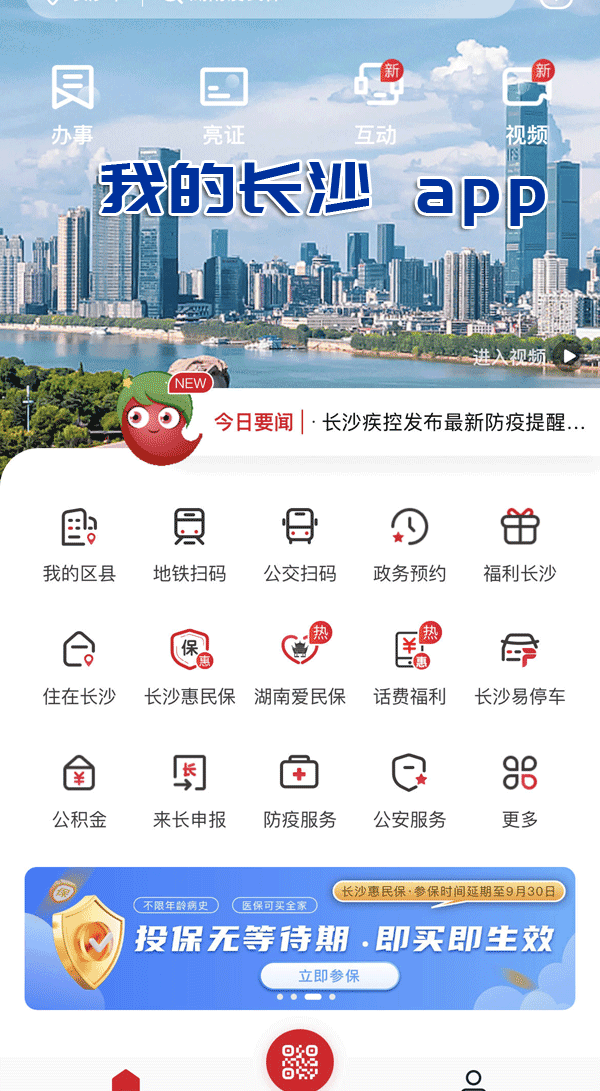Tap 立即参保 on the banner
The image size is (600, 1091).
tap(329, 976)
